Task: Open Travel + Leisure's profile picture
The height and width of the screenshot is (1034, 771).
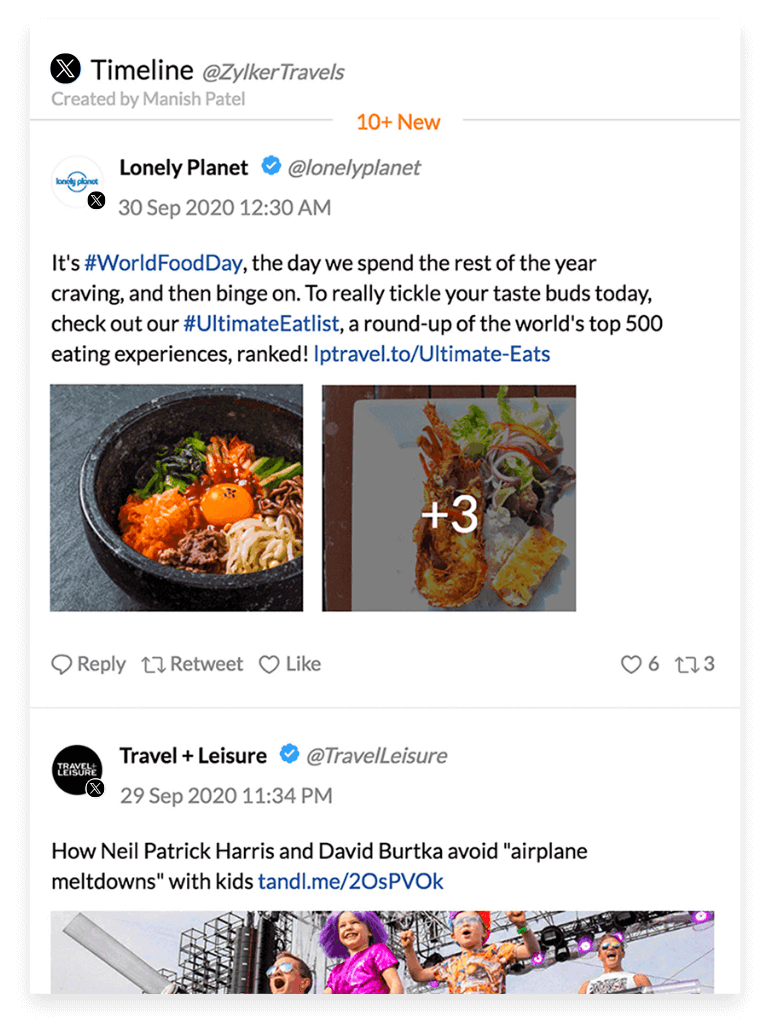Action: coord(77,770)
